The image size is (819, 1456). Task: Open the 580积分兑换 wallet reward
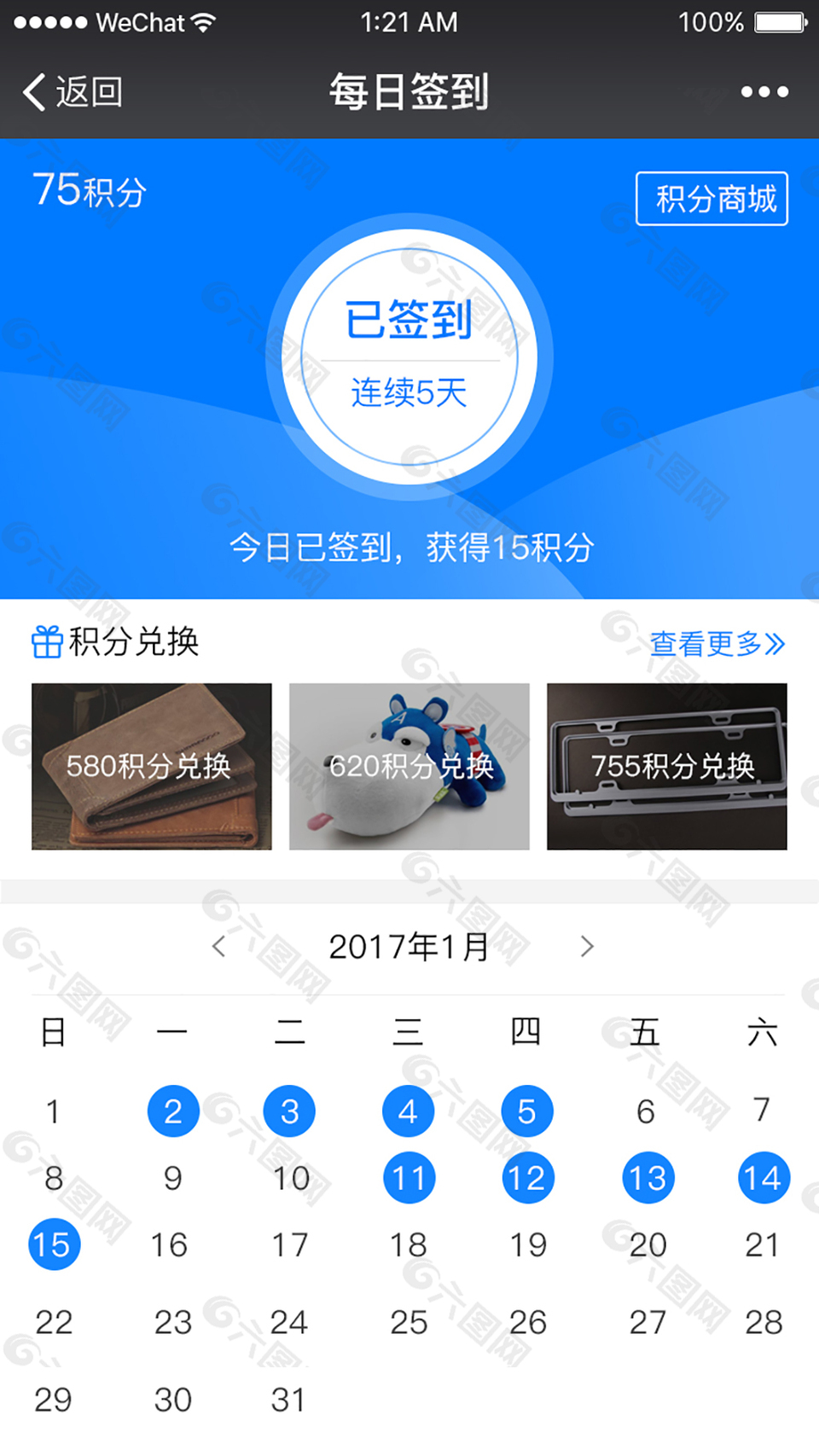tap(152, 766)
